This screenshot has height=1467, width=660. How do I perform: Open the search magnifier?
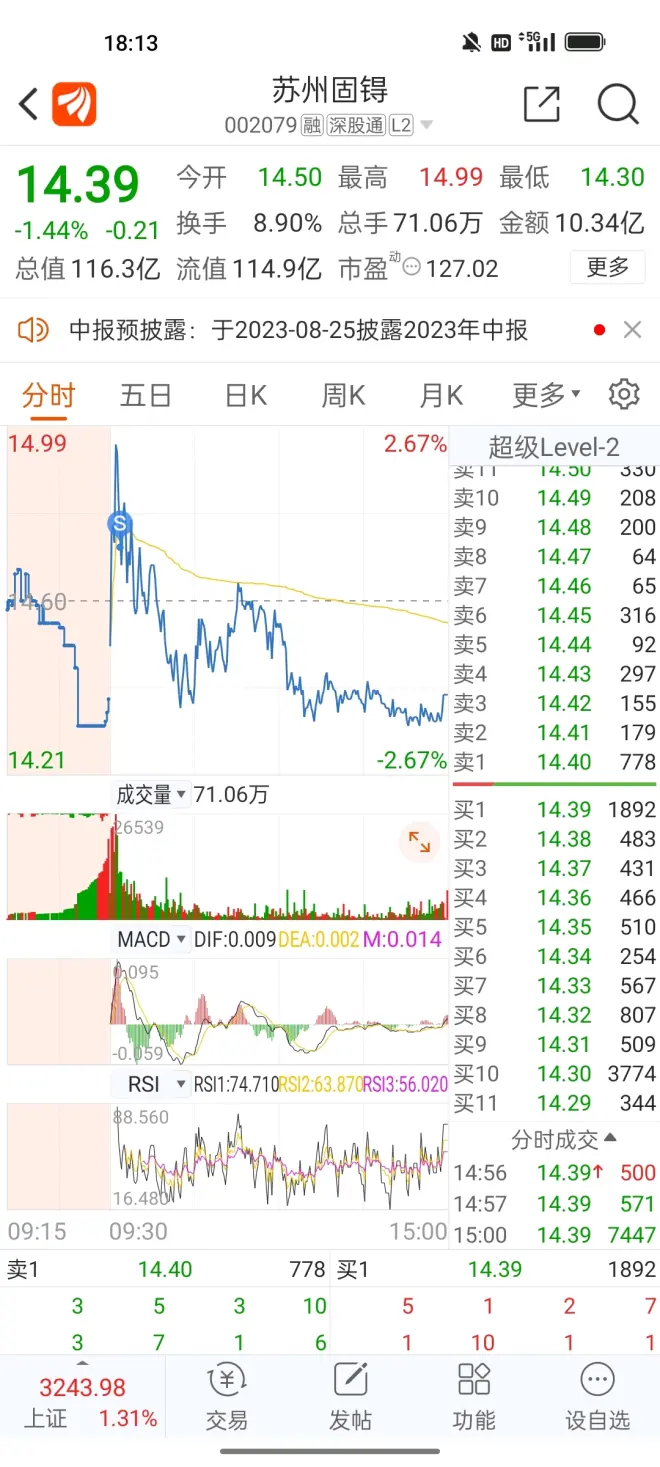coord(617,104)
